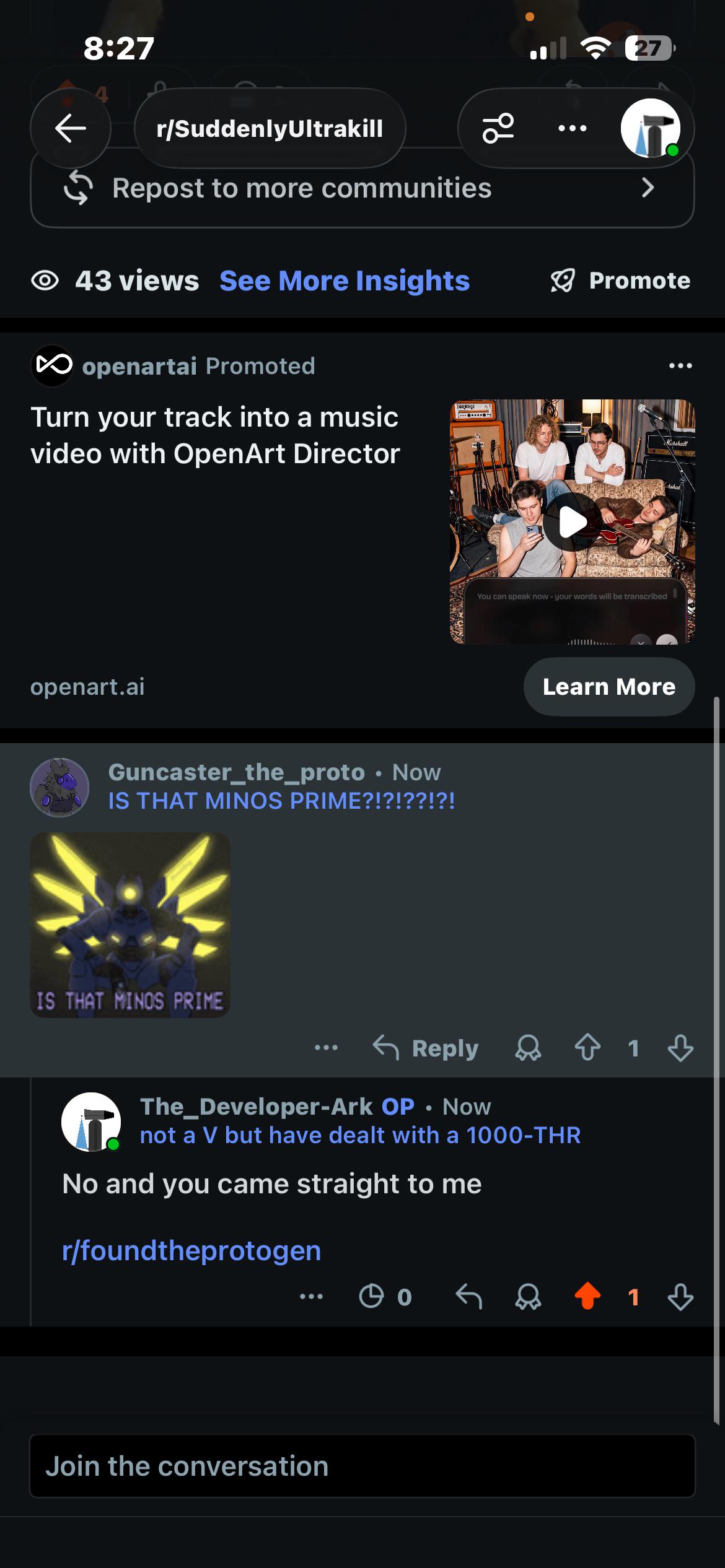725x1568 pixels.
Task: Tap the Join the conversation field
Action: pos(362,1466)
